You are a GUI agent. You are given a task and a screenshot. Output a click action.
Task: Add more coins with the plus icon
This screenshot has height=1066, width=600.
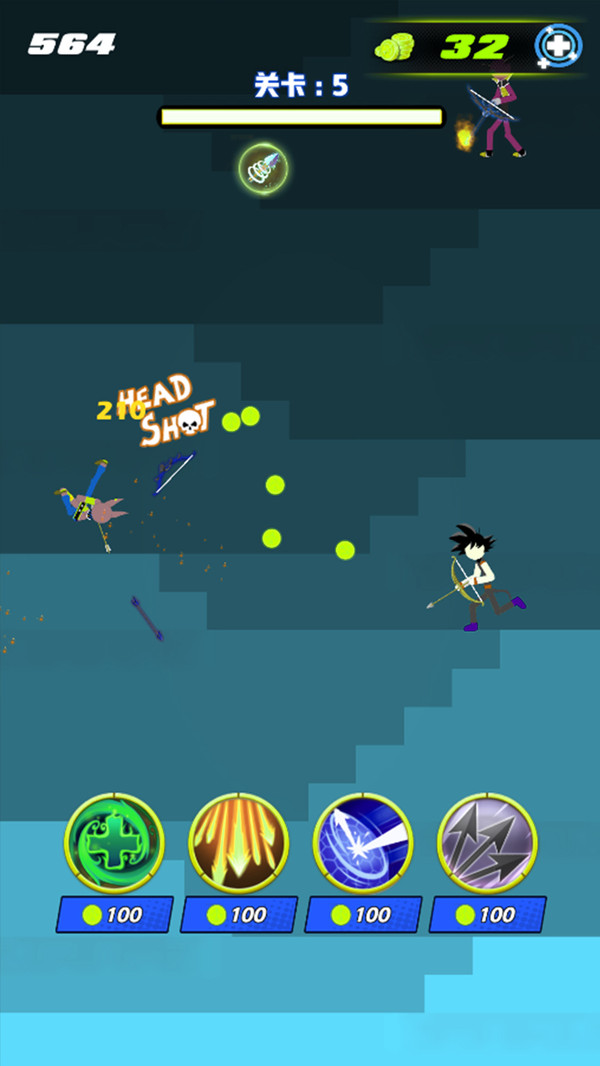pos(558,45)
